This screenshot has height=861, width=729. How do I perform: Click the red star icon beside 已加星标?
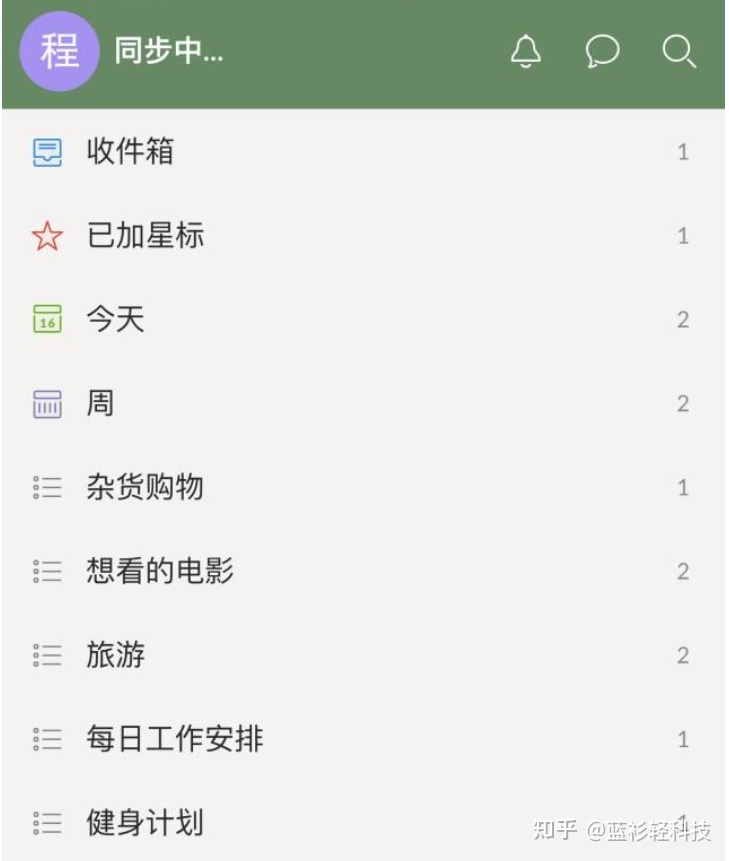44,233
